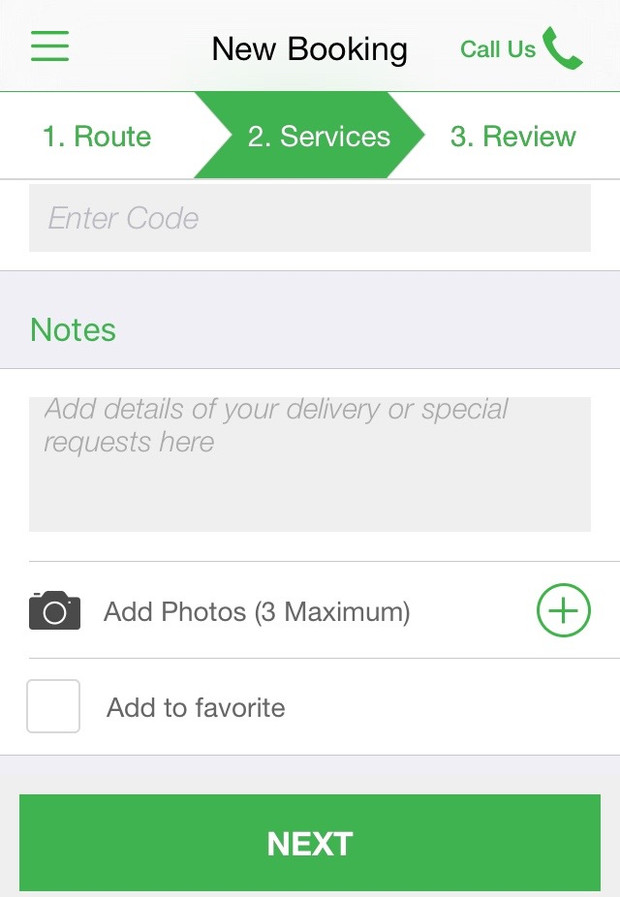The width and height of the screenshot is (620, 897).
Task: Focus the Enter Code field
Action: [x=310, y=218]
